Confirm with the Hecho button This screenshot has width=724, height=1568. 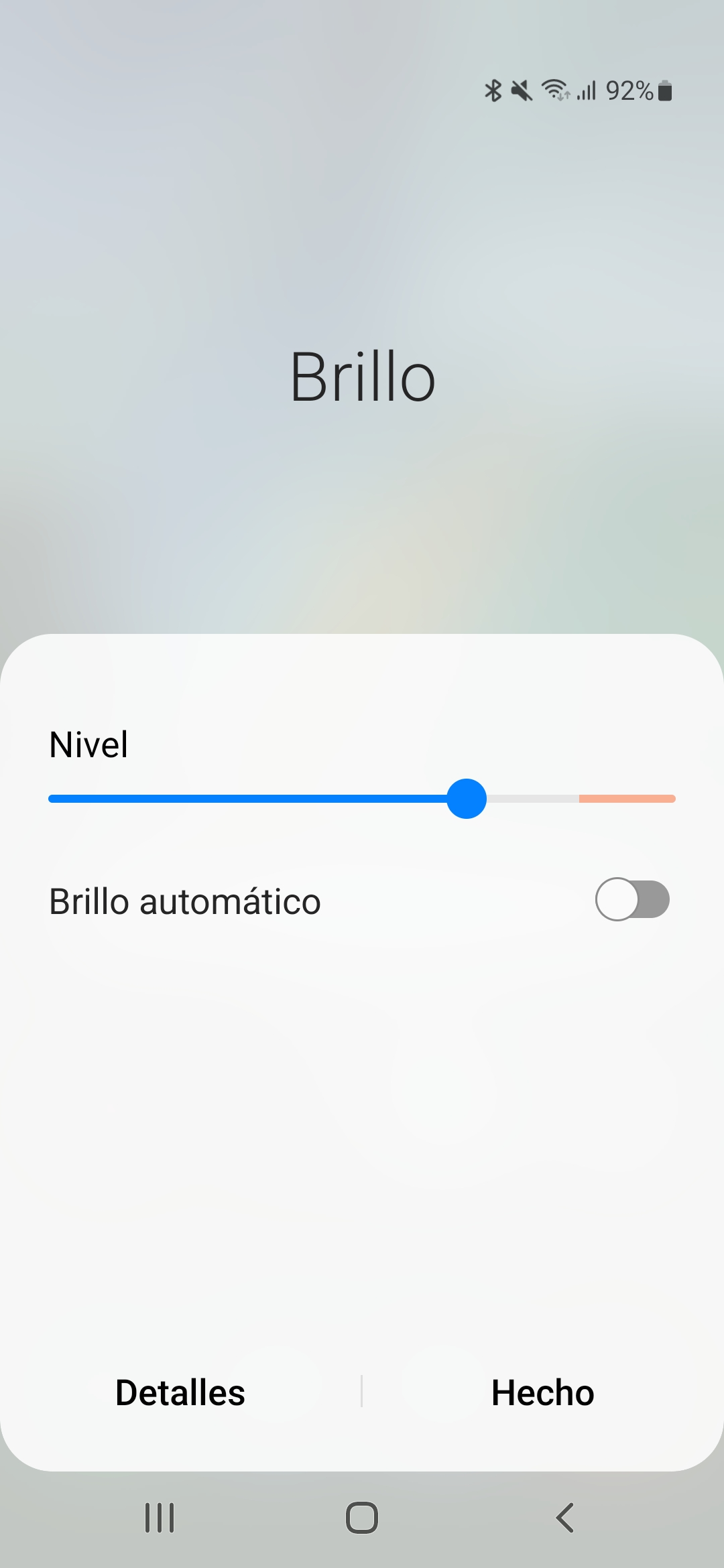[x=543, y=1392]
